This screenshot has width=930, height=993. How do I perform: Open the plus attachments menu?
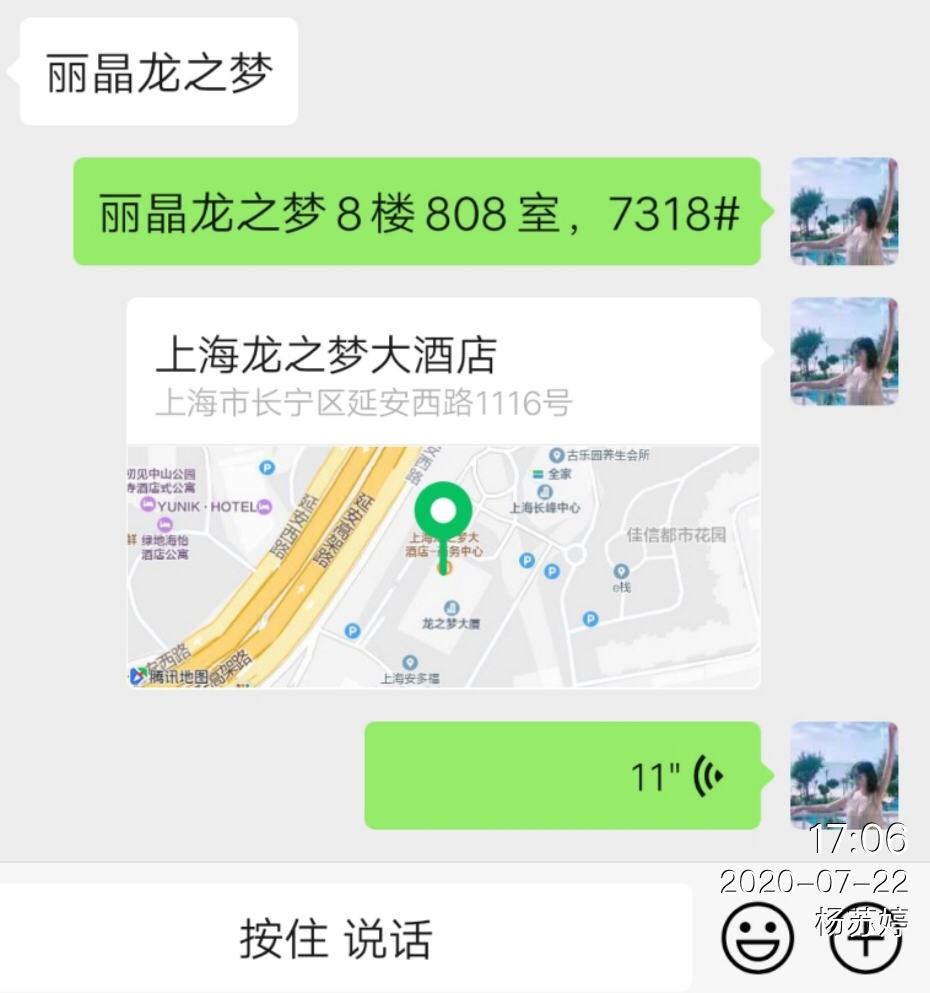point(866,940)
